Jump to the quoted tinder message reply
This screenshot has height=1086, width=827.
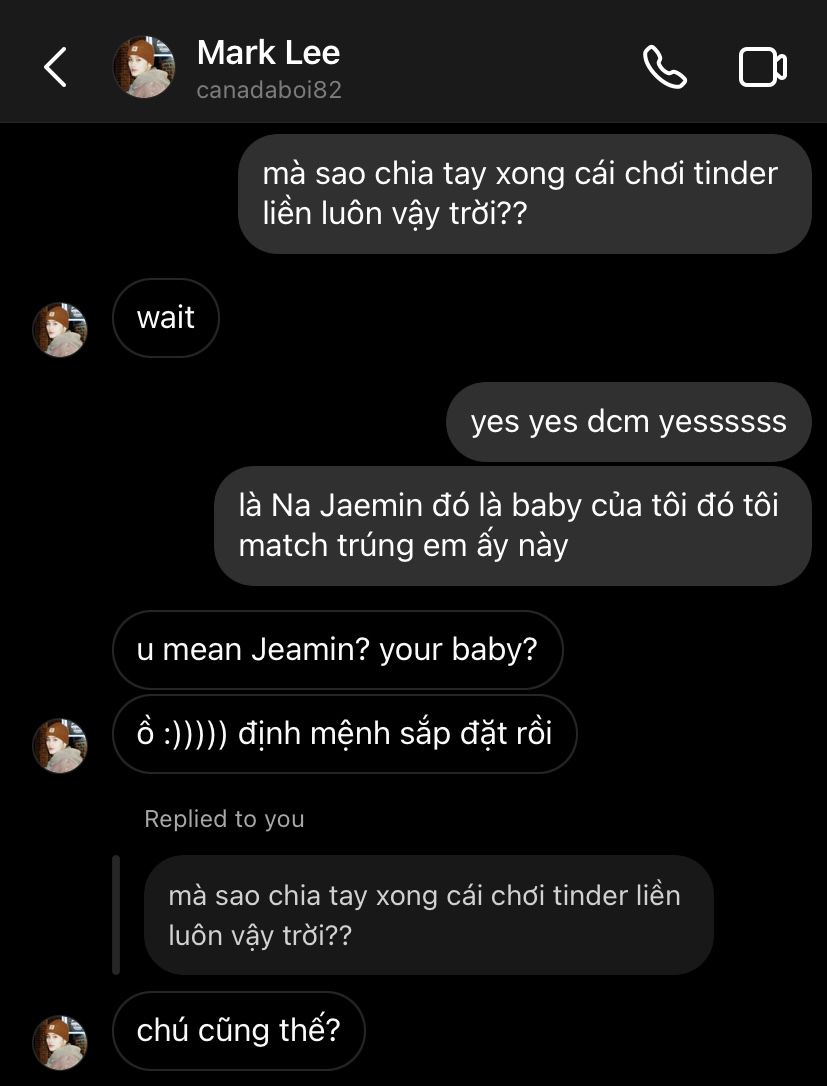point(428,914)
